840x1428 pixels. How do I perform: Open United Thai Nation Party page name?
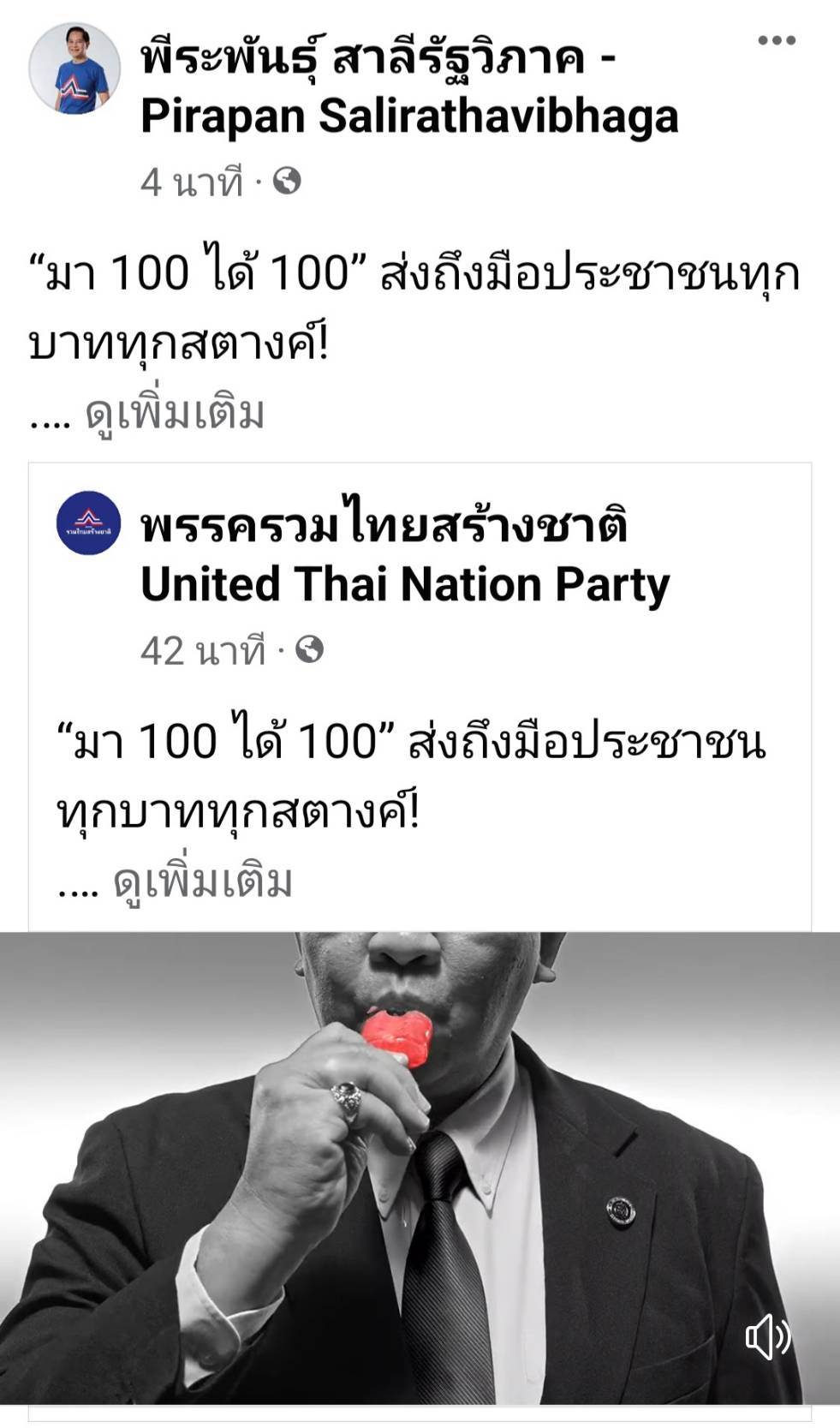404,554
